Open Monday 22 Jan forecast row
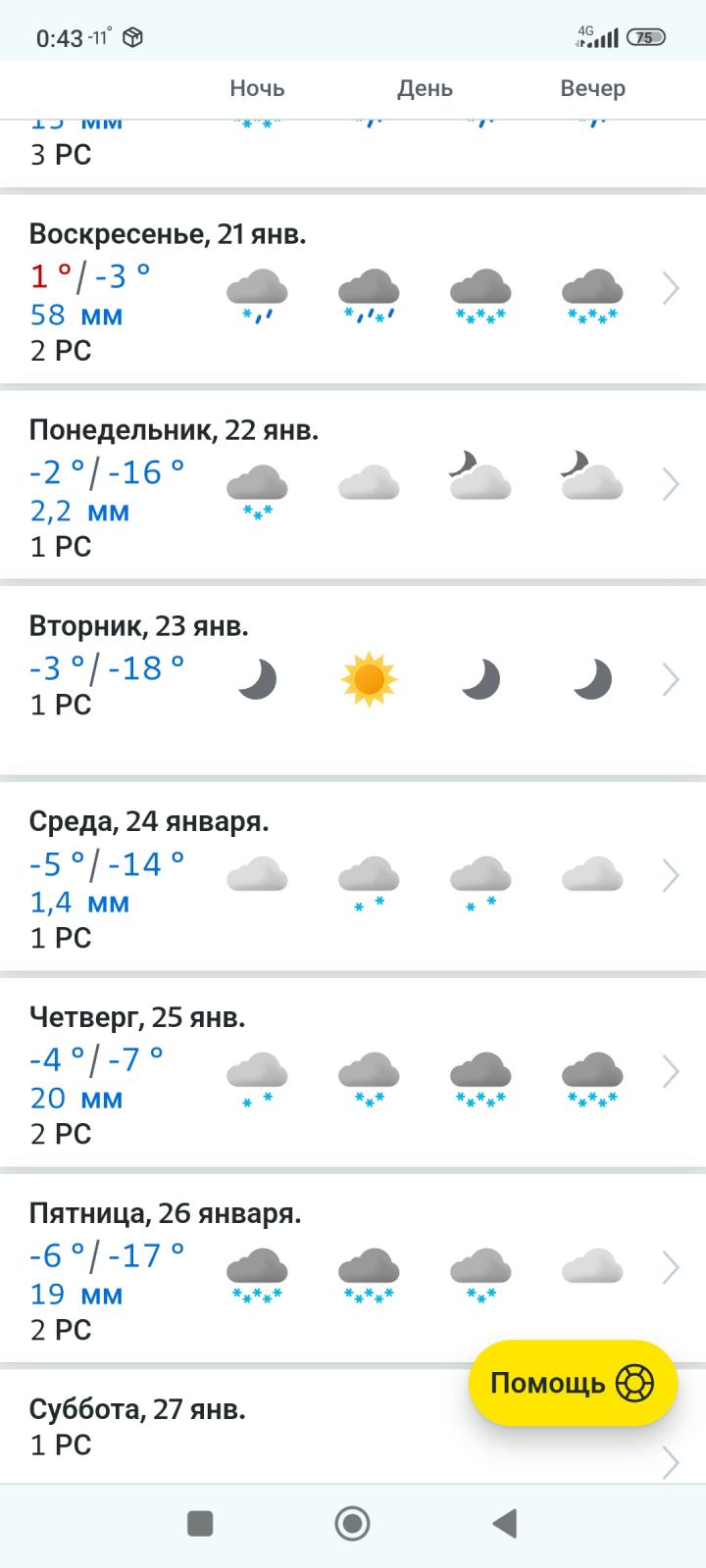This screenshot has width=706, height=1568. coord(353,485)
